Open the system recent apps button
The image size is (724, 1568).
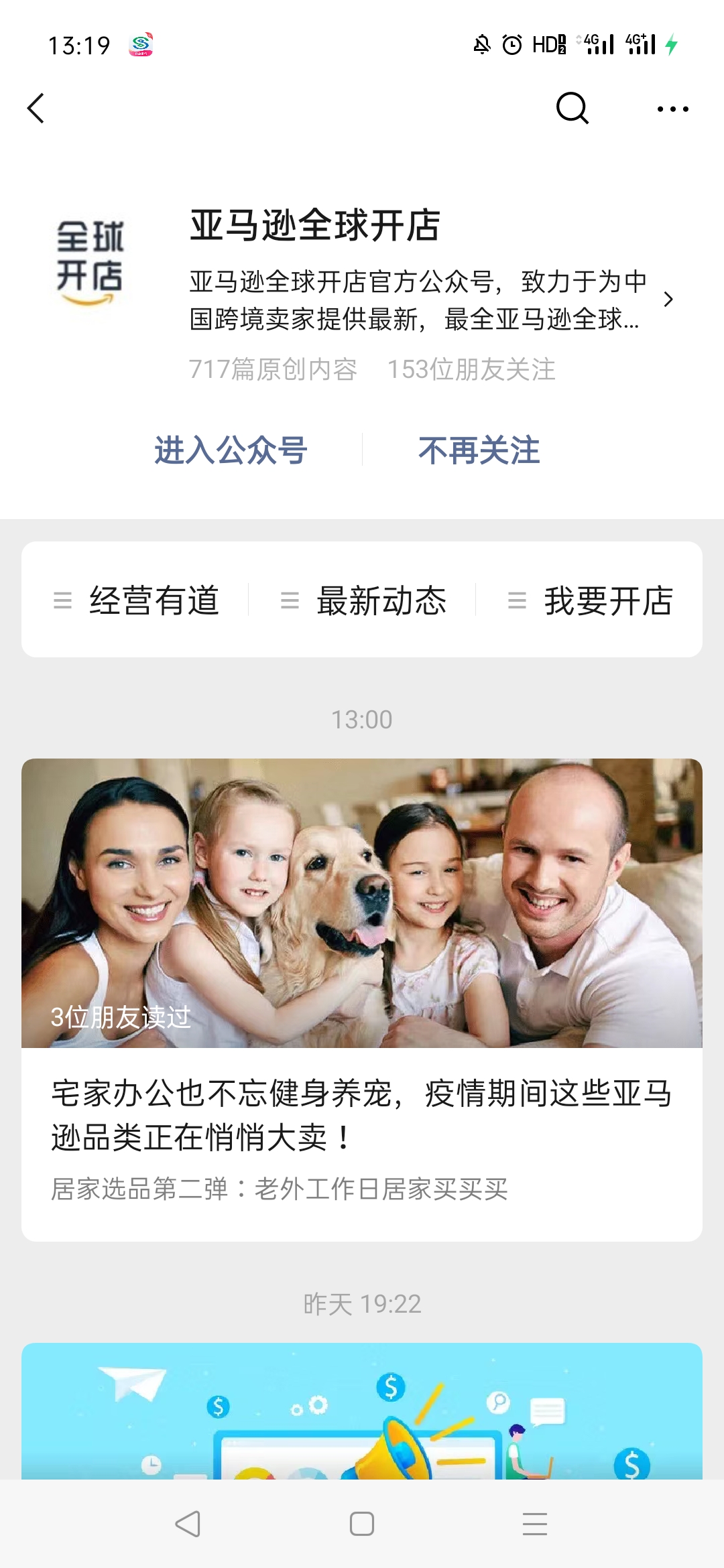pos(535,1524)
